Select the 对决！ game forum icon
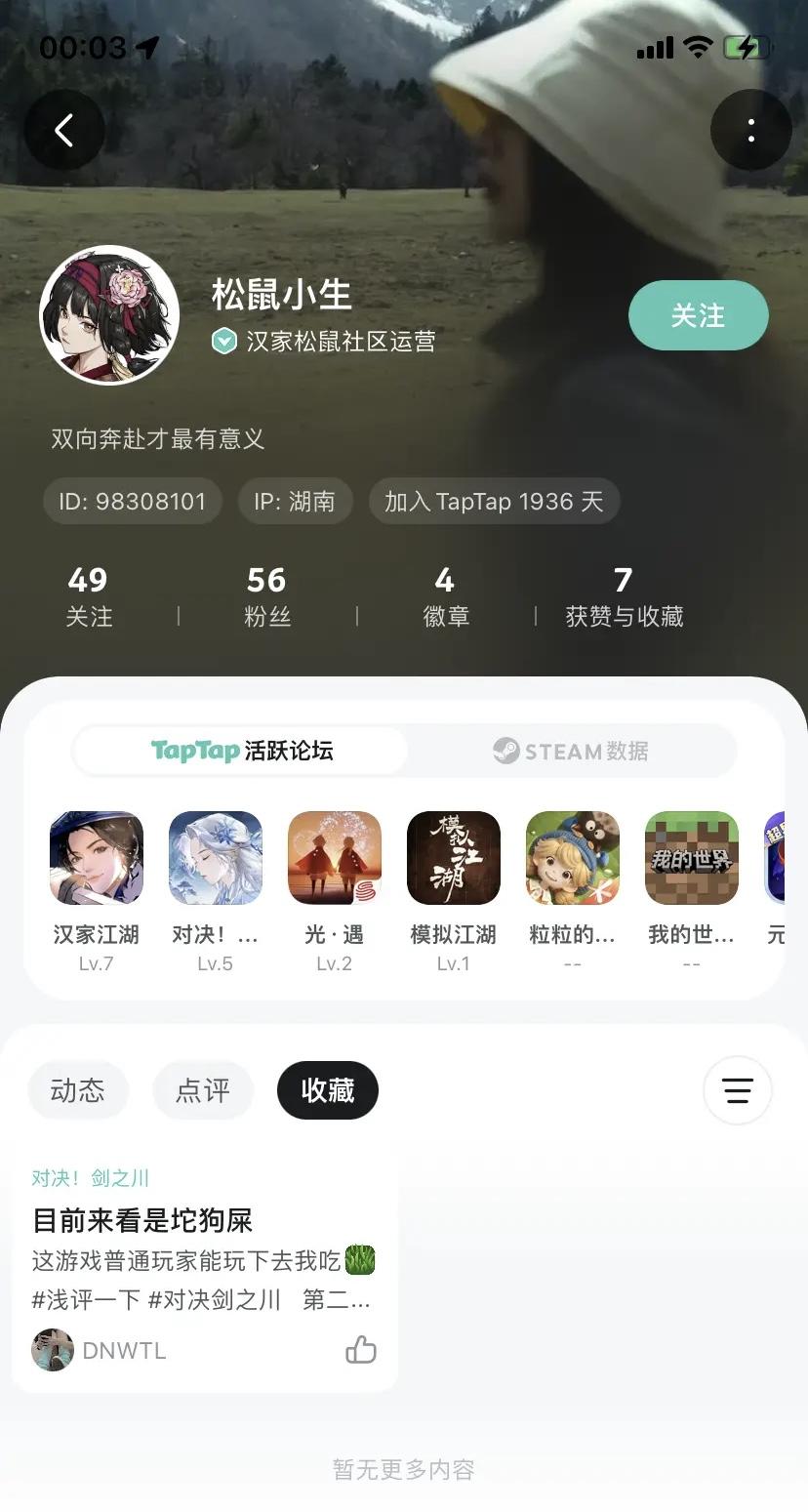 tap(215, 857)
